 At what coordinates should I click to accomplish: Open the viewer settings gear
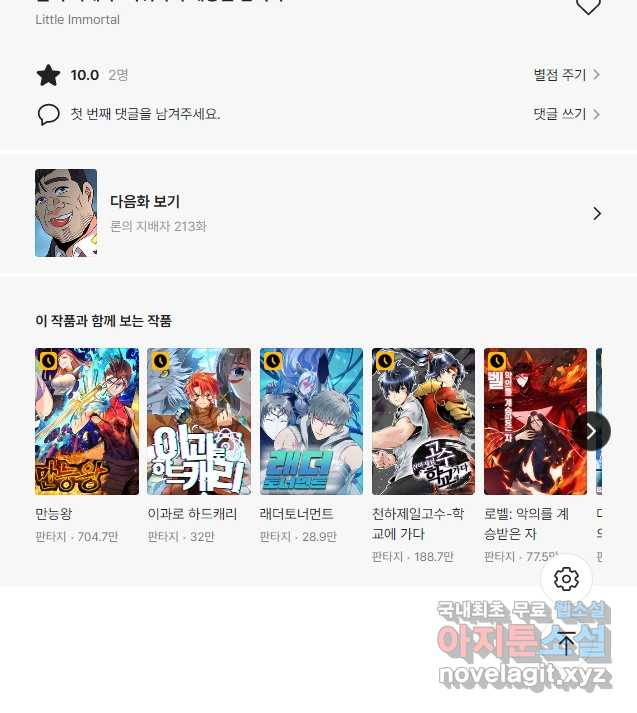tap(566, 579)
